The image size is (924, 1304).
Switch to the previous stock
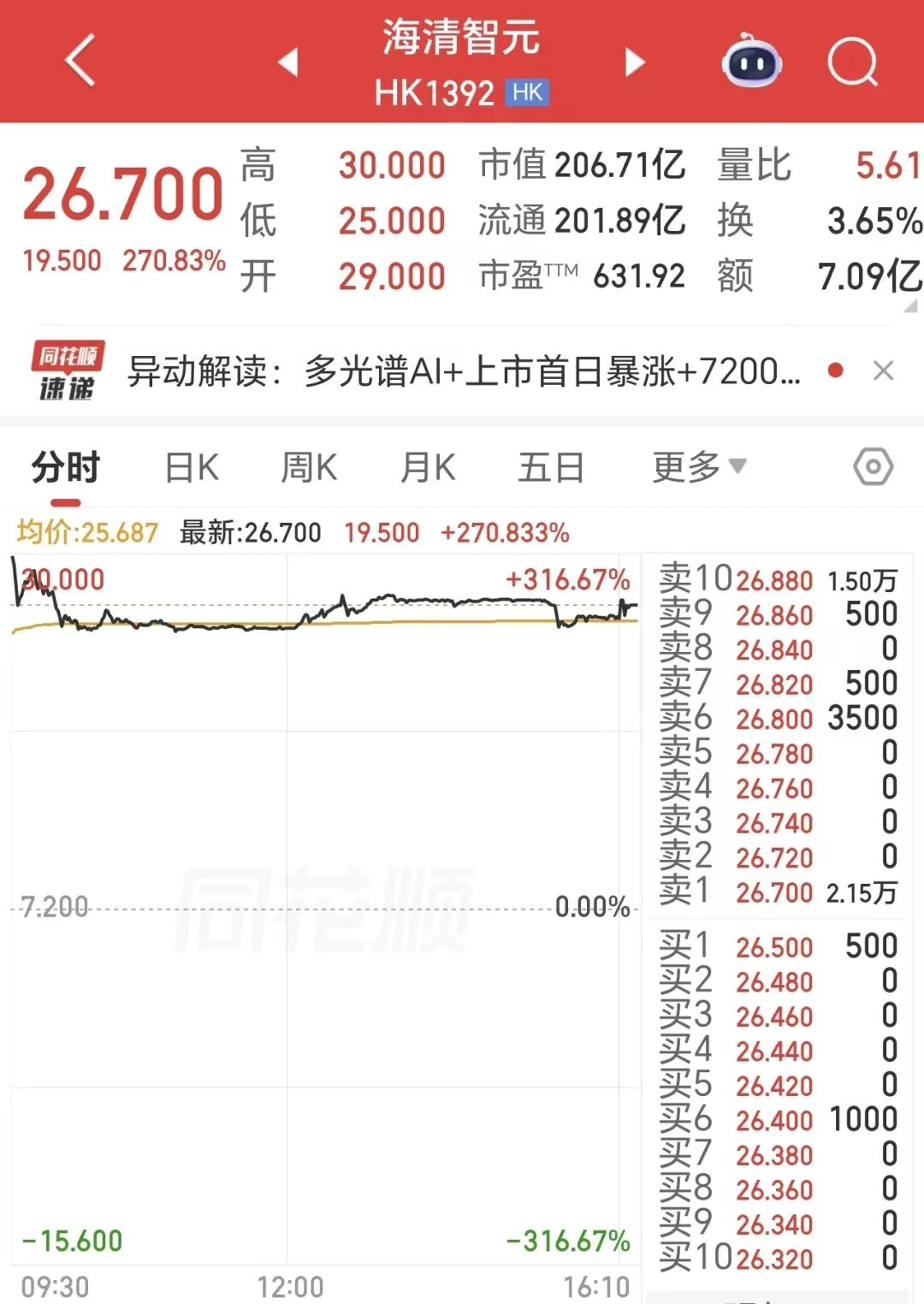coord(288,62)
